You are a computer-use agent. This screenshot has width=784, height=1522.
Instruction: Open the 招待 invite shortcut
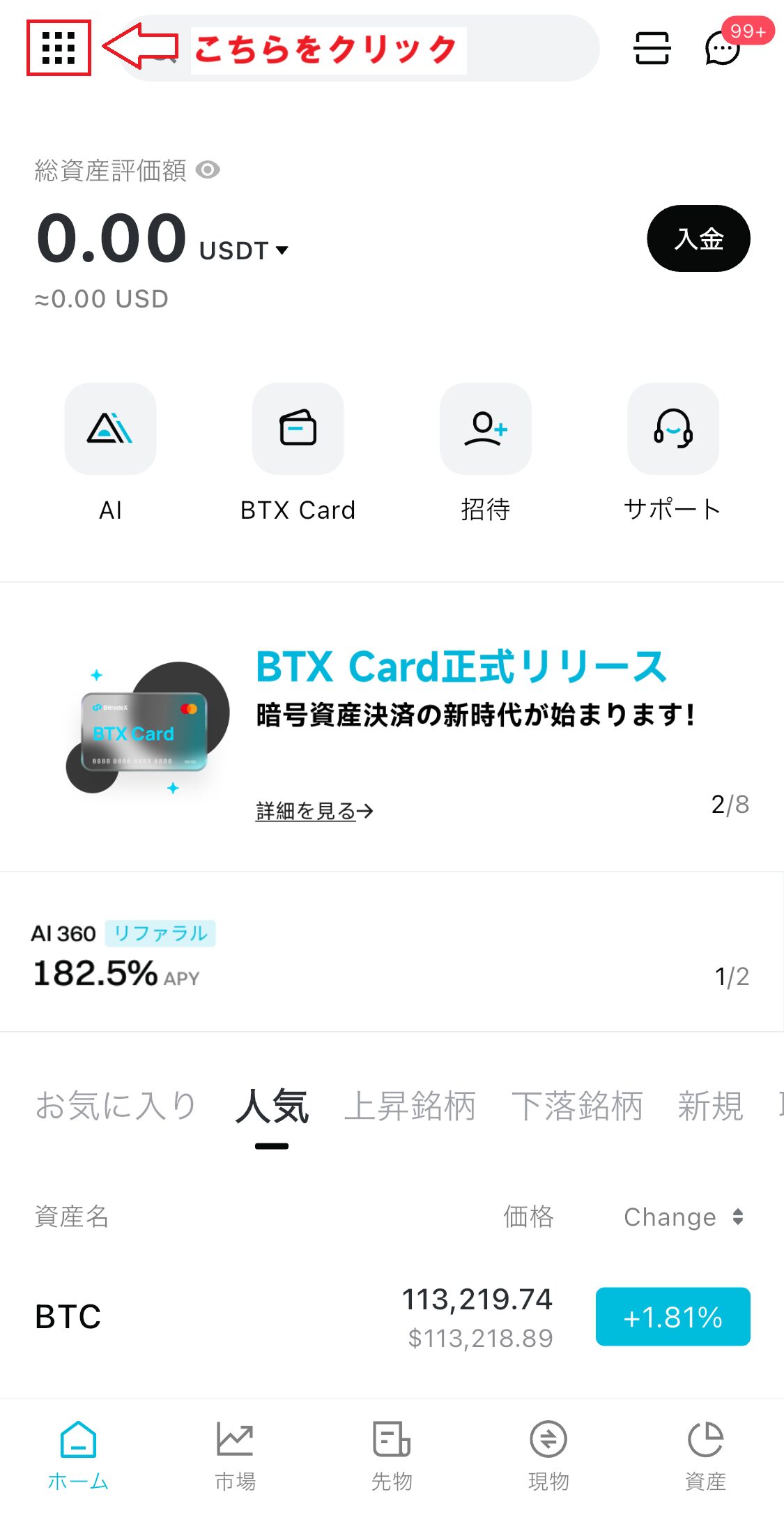(486, 429)
